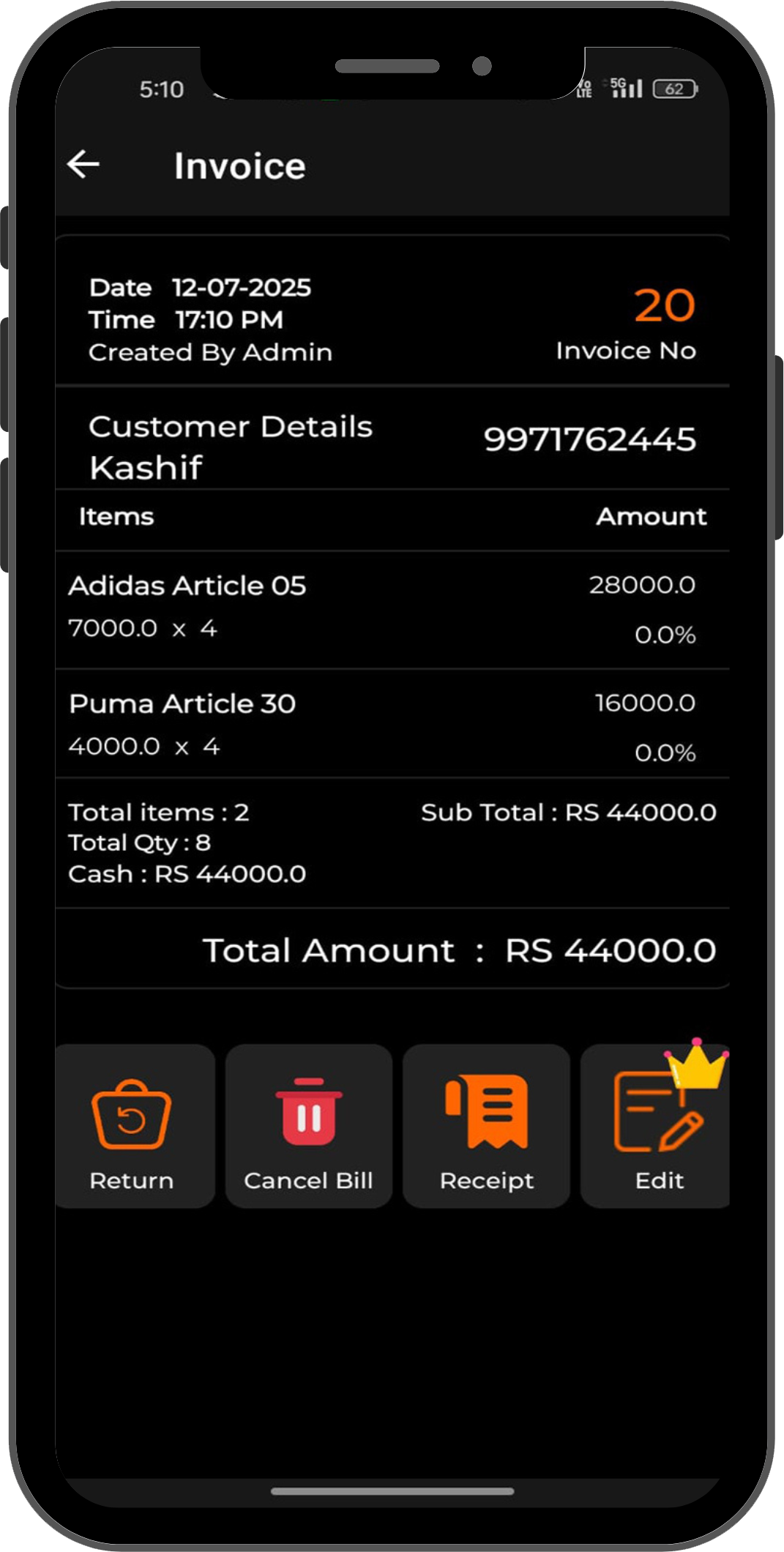The height and width of the screenshot is (1552, 784).
Task: Go back from the Invoice screen
Action: [83, 164]
